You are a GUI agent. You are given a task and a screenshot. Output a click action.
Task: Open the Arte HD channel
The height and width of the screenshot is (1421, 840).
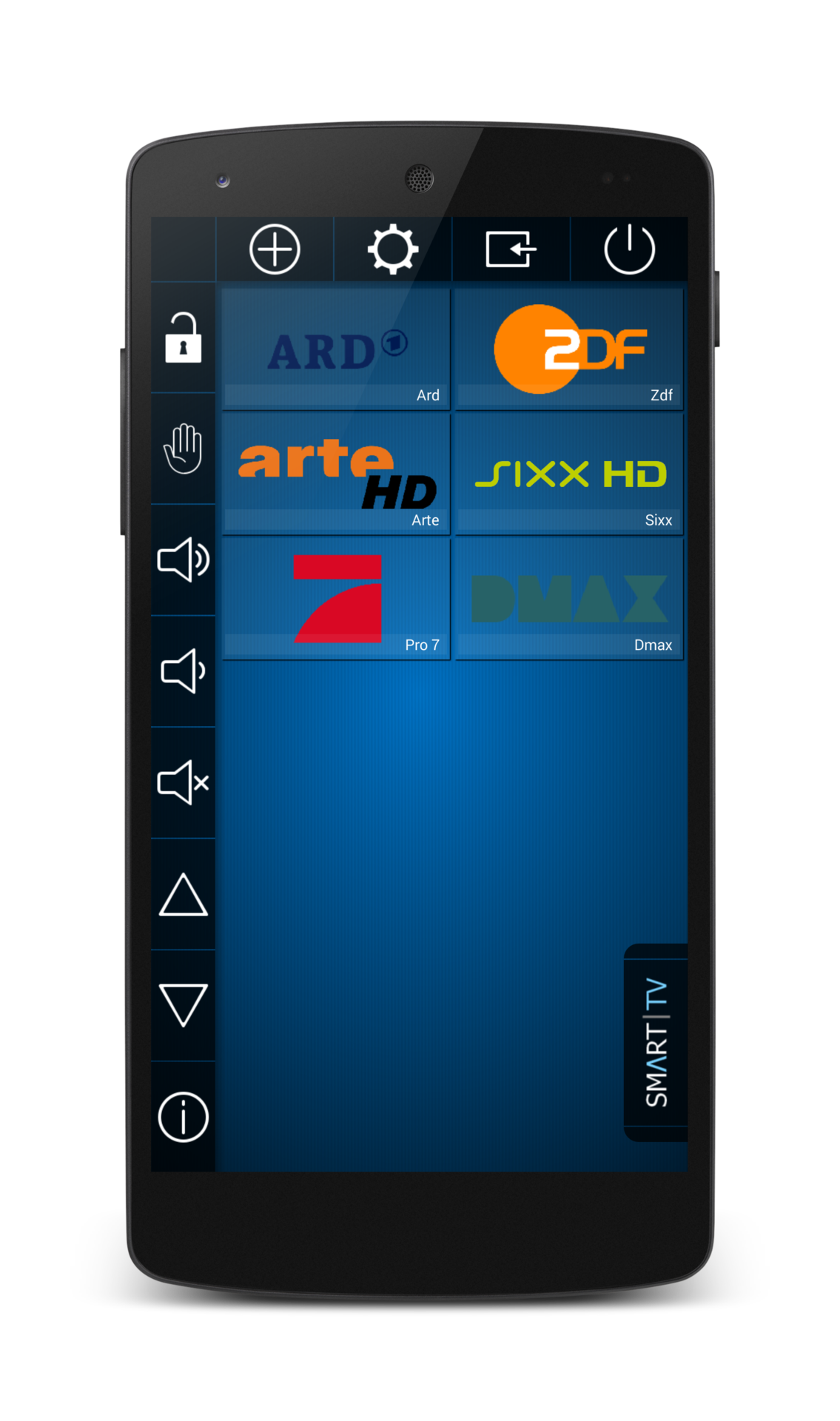tap(336, 474)
